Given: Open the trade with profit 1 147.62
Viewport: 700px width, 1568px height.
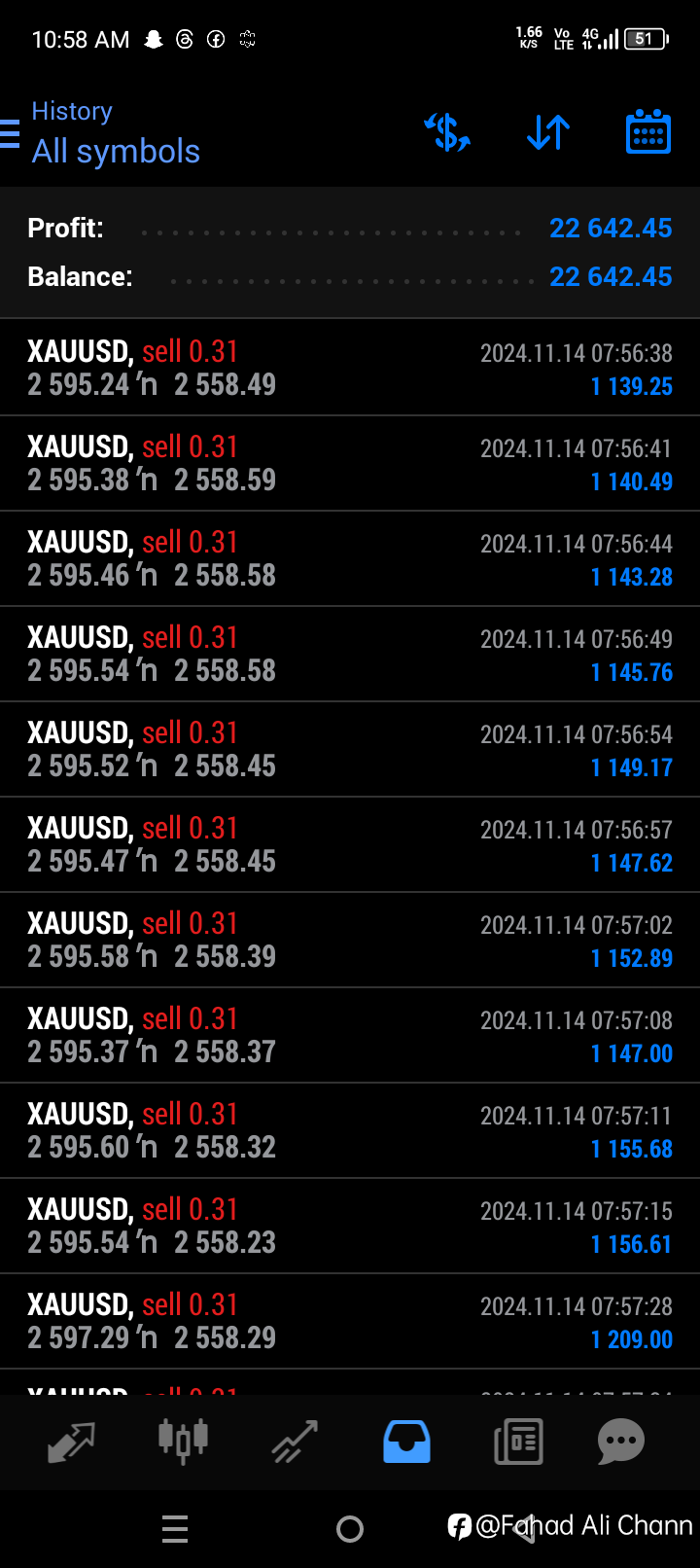Looking at the screenshot, I should (x=350, y=844).
